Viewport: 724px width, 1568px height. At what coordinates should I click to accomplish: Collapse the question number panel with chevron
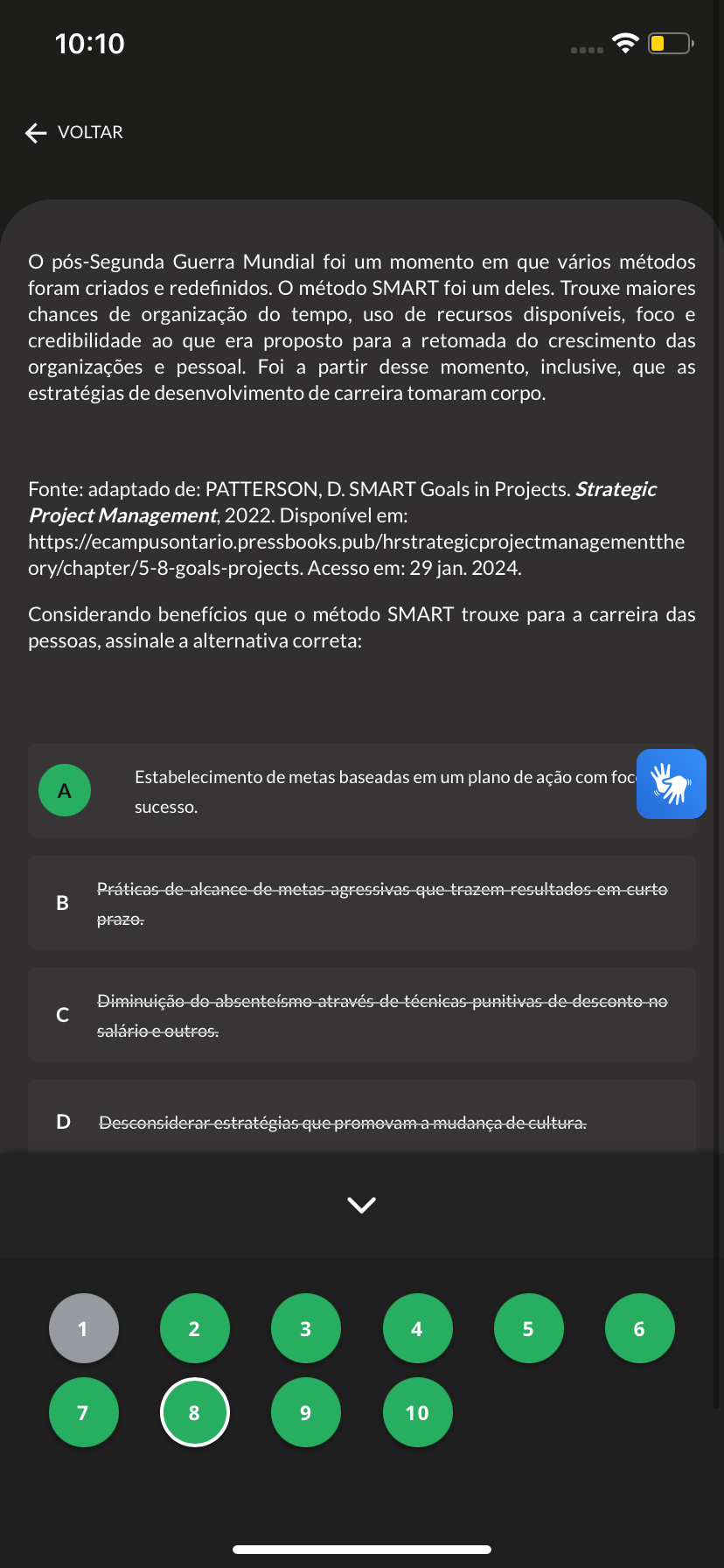click(x=362, y=1205)
